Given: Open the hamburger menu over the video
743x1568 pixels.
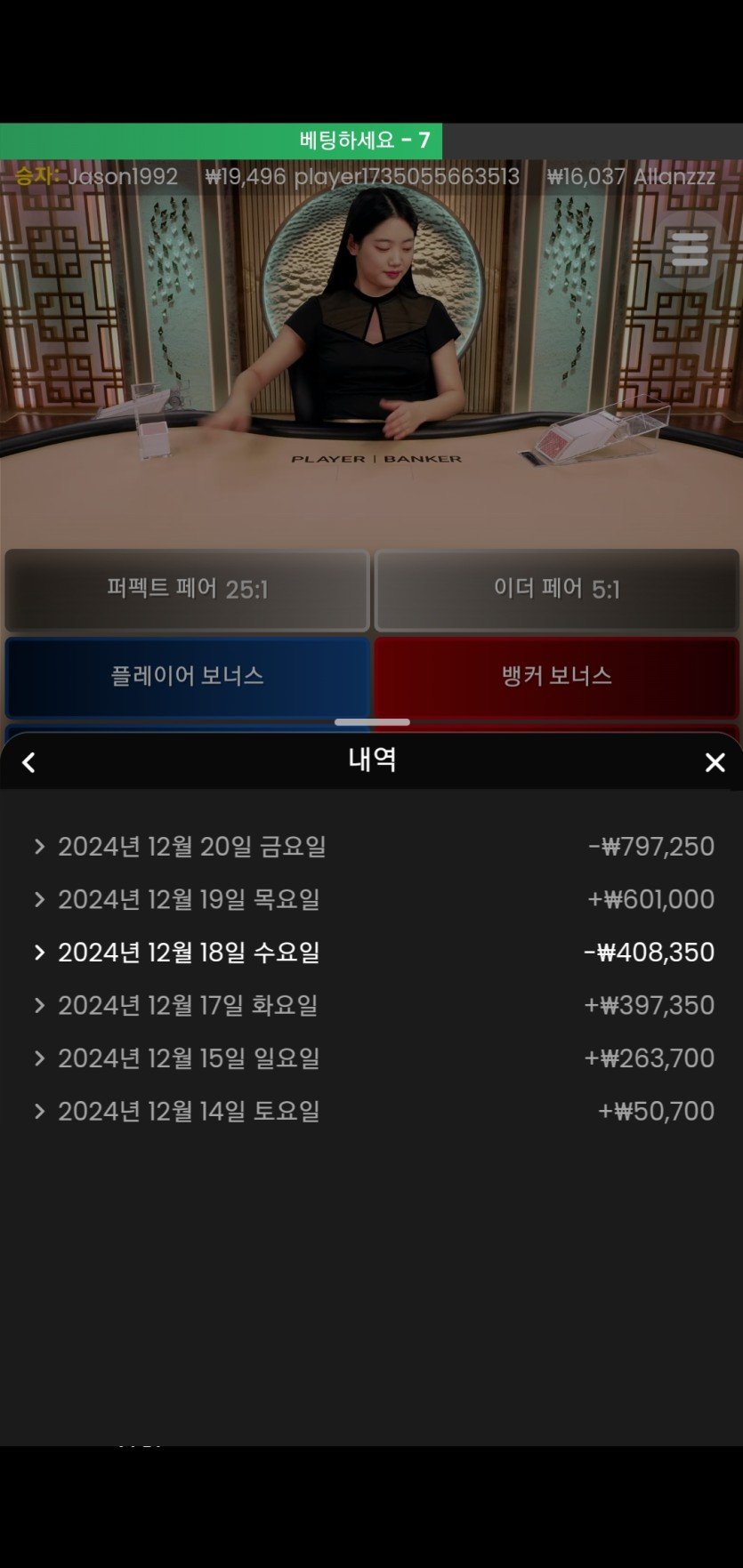Looking at the screenshot, I should (x=690, y=250).
